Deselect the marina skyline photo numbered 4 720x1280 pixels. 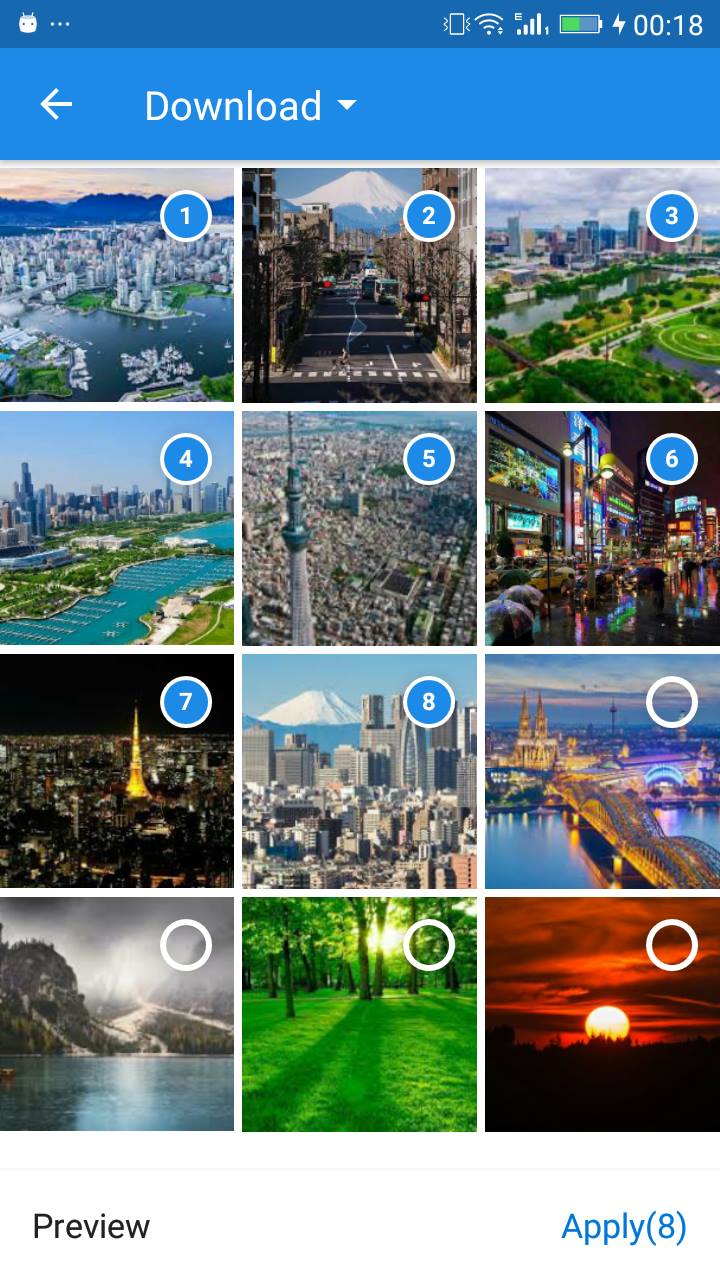tap(185, 459)
